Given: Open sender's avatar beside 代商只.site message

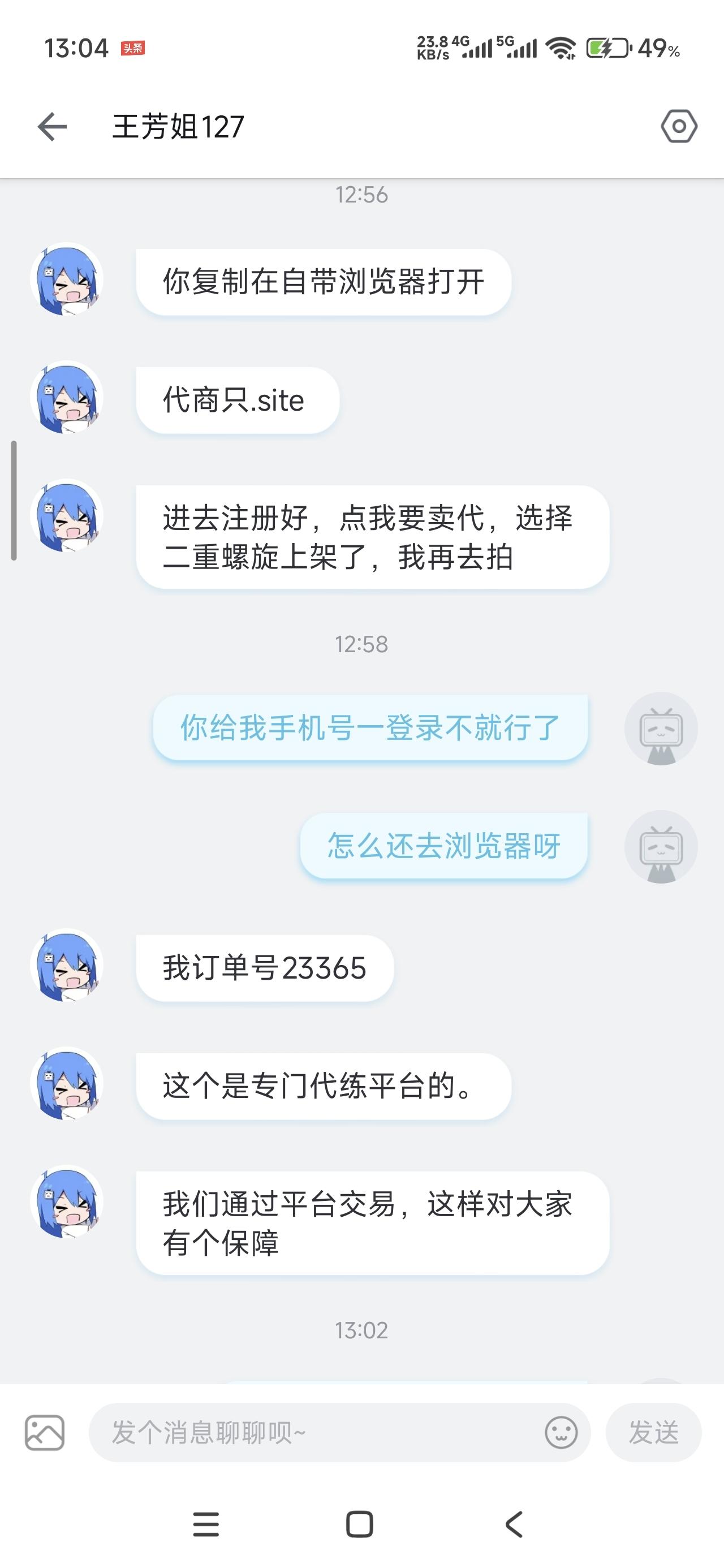Looking at the screenshot, I should (66, 398).
